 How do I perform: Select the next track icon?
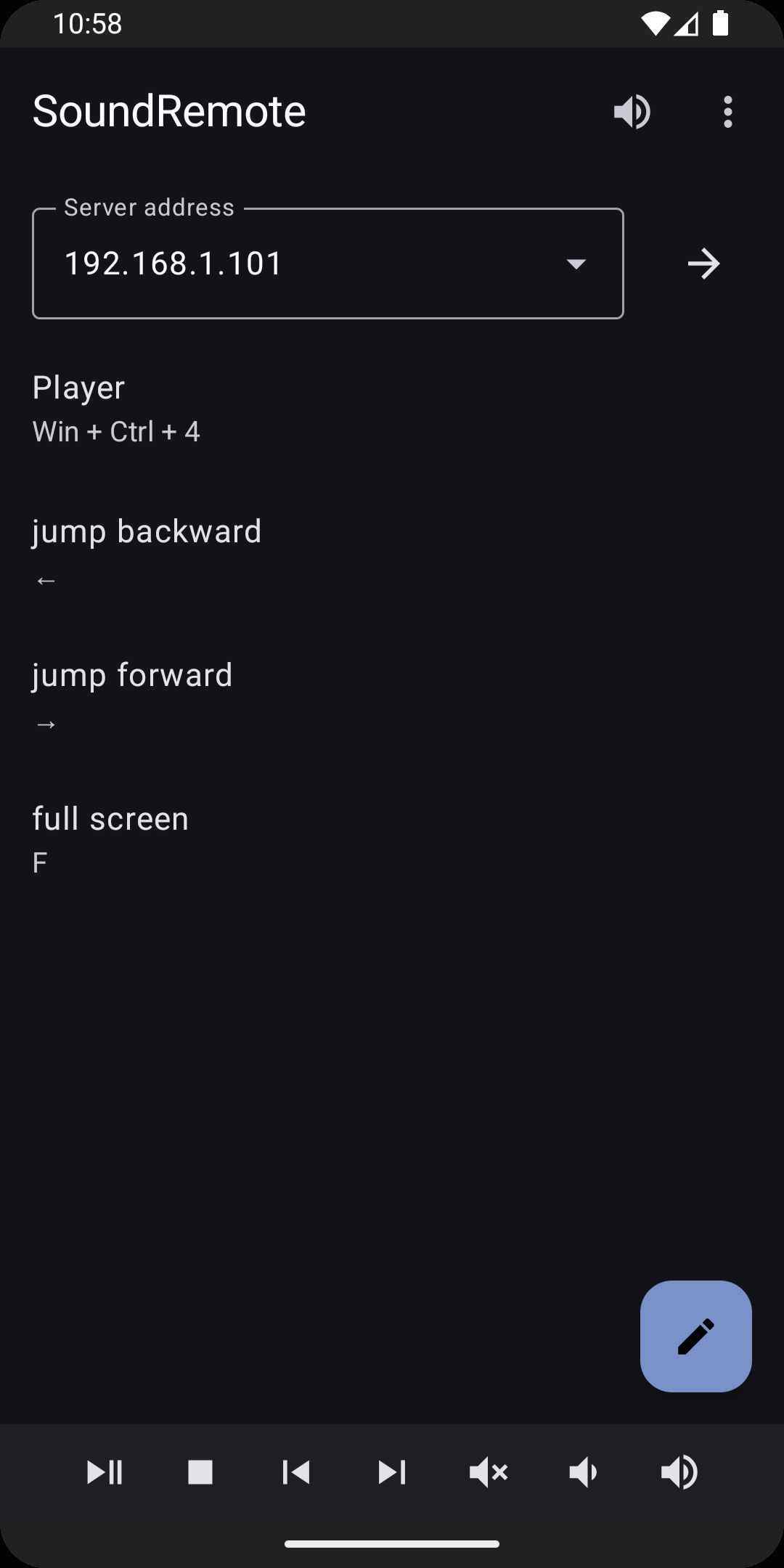(393, 1472)
